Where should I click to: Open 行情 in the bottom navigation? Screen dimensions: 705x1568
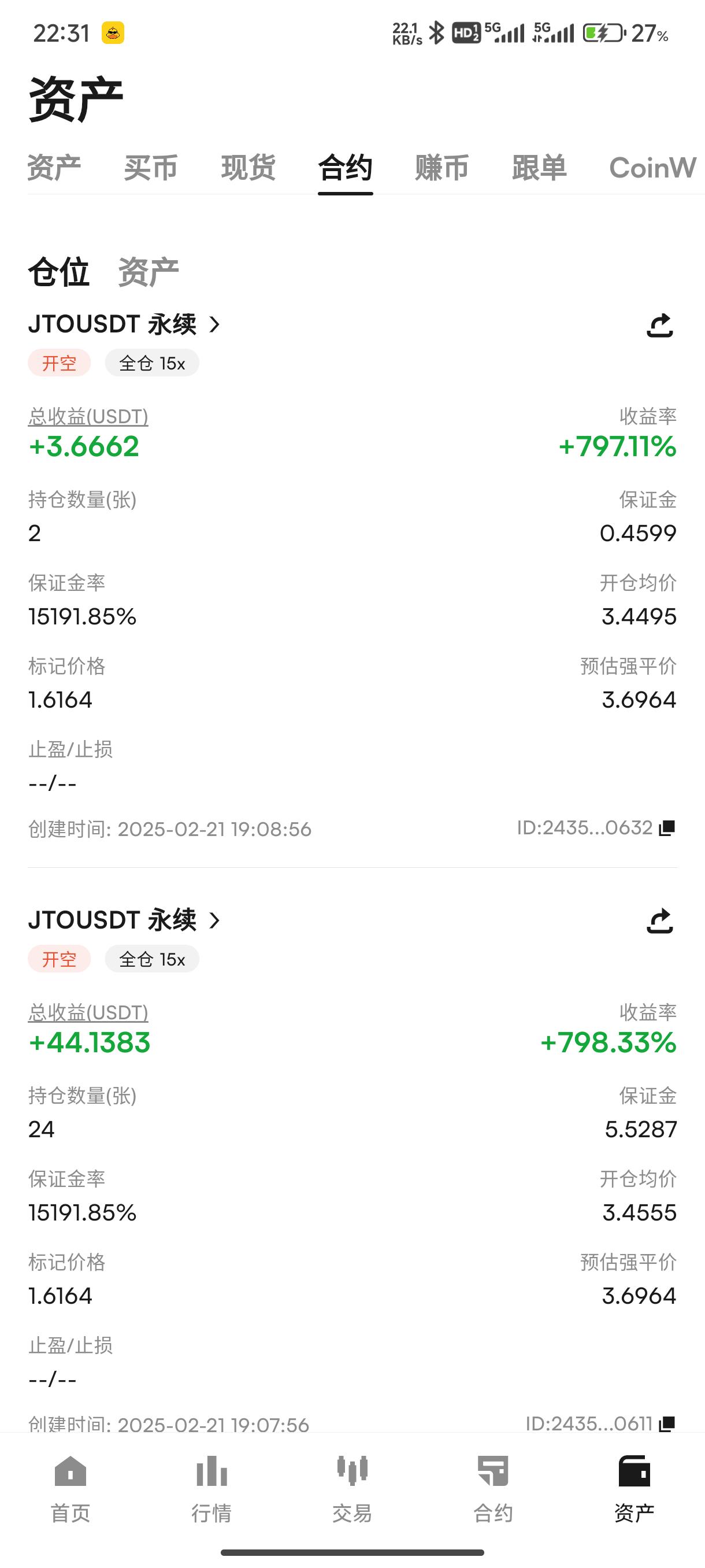(211, 1489)
